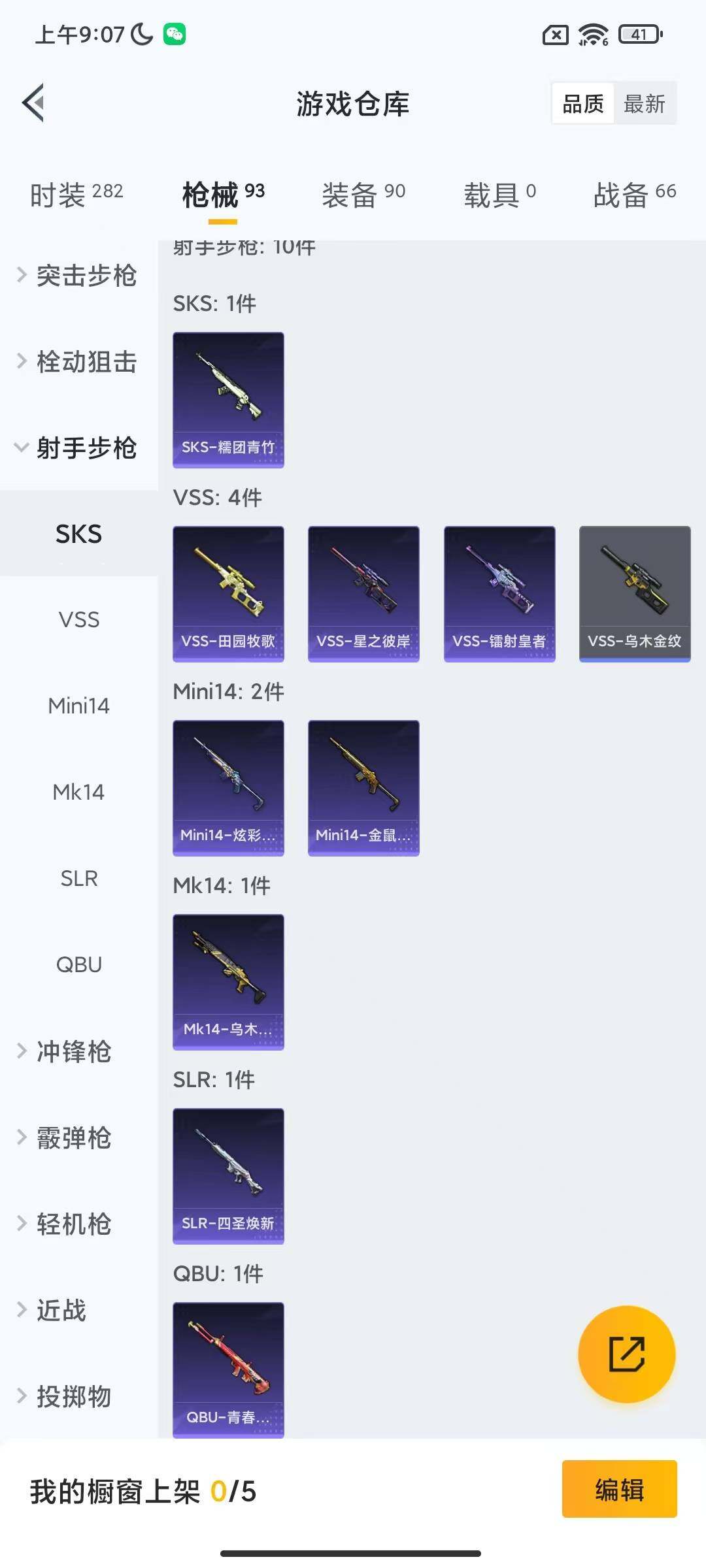Switch to the 装备 tab
This screenshot has height=1568, width=706.
(363, 194)
